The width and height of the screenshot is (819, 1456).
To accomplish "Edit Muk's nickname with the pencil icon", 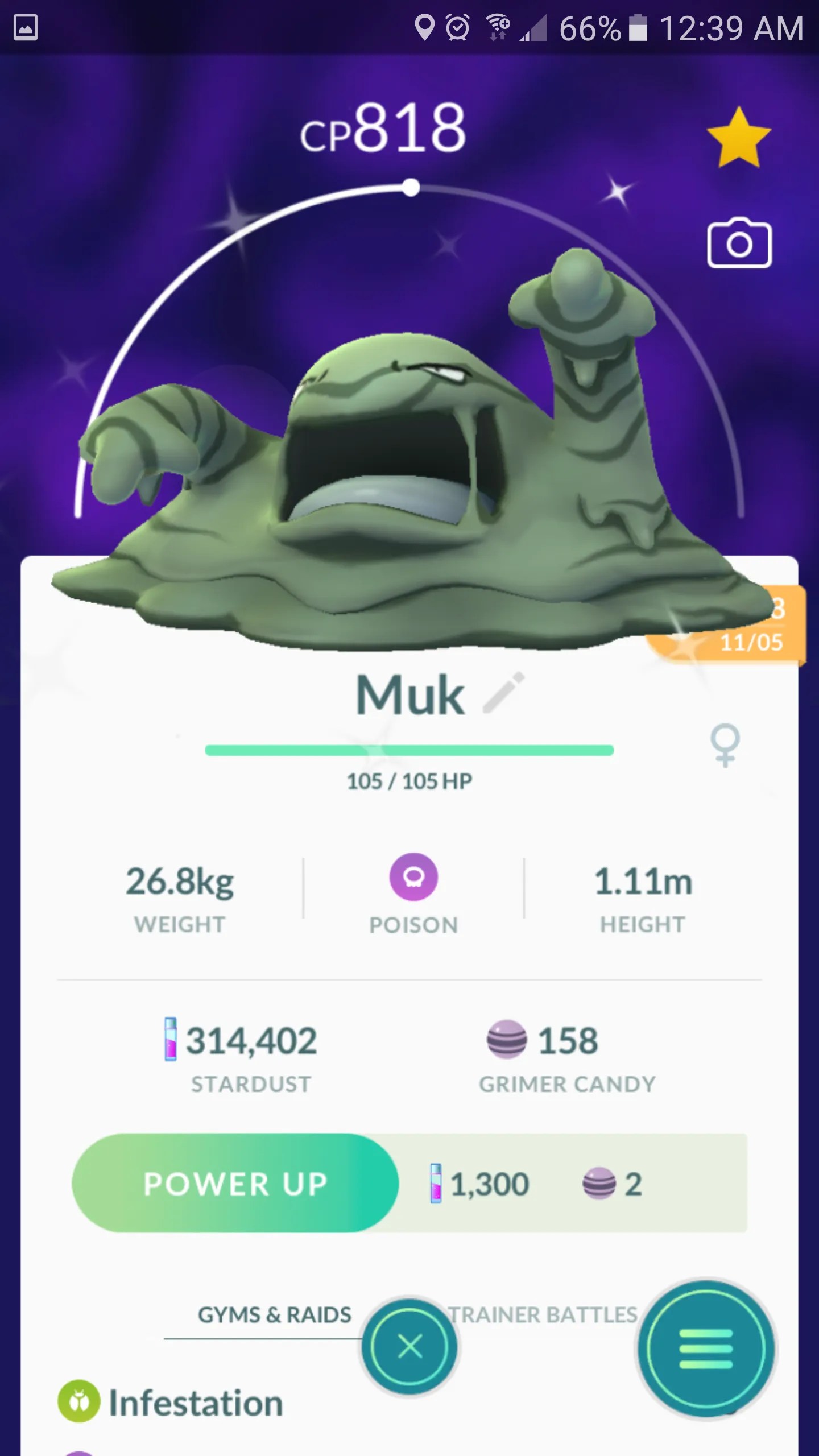I will 504,692.
